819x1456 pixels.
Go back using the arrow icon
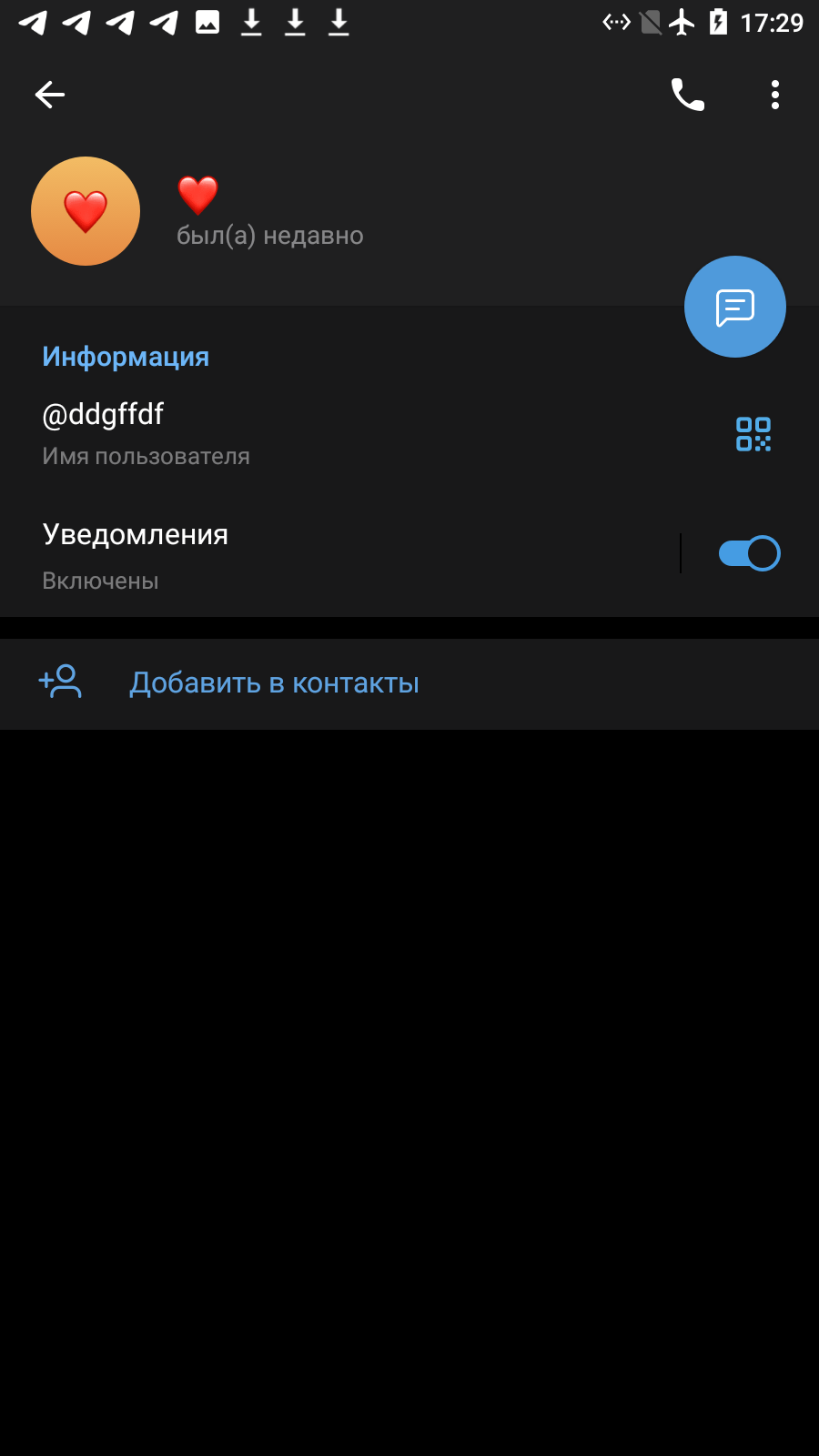pyautogui.click(x=50, y=95)
